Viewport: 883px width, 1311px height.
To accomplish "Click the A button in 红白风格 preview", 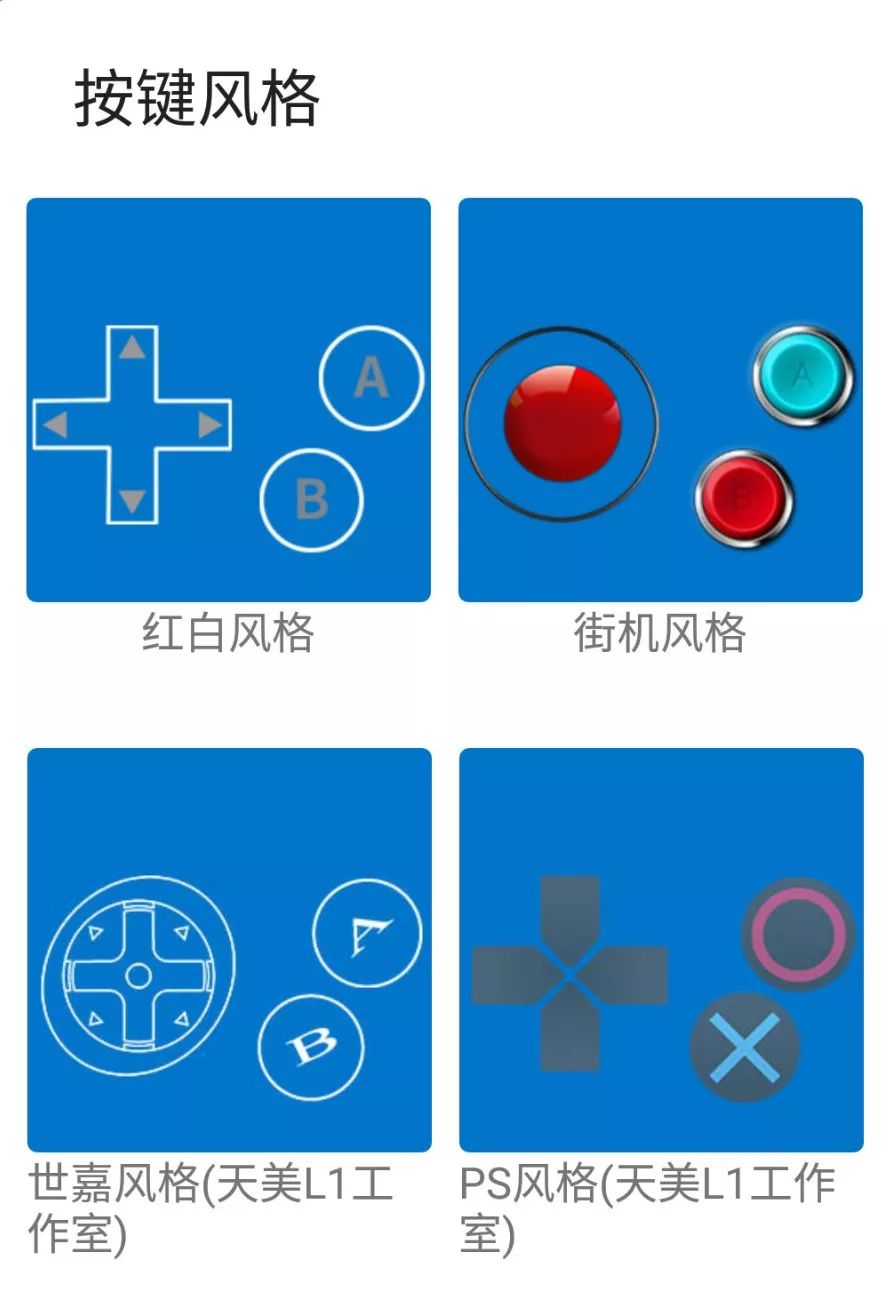I will point(371,380).
